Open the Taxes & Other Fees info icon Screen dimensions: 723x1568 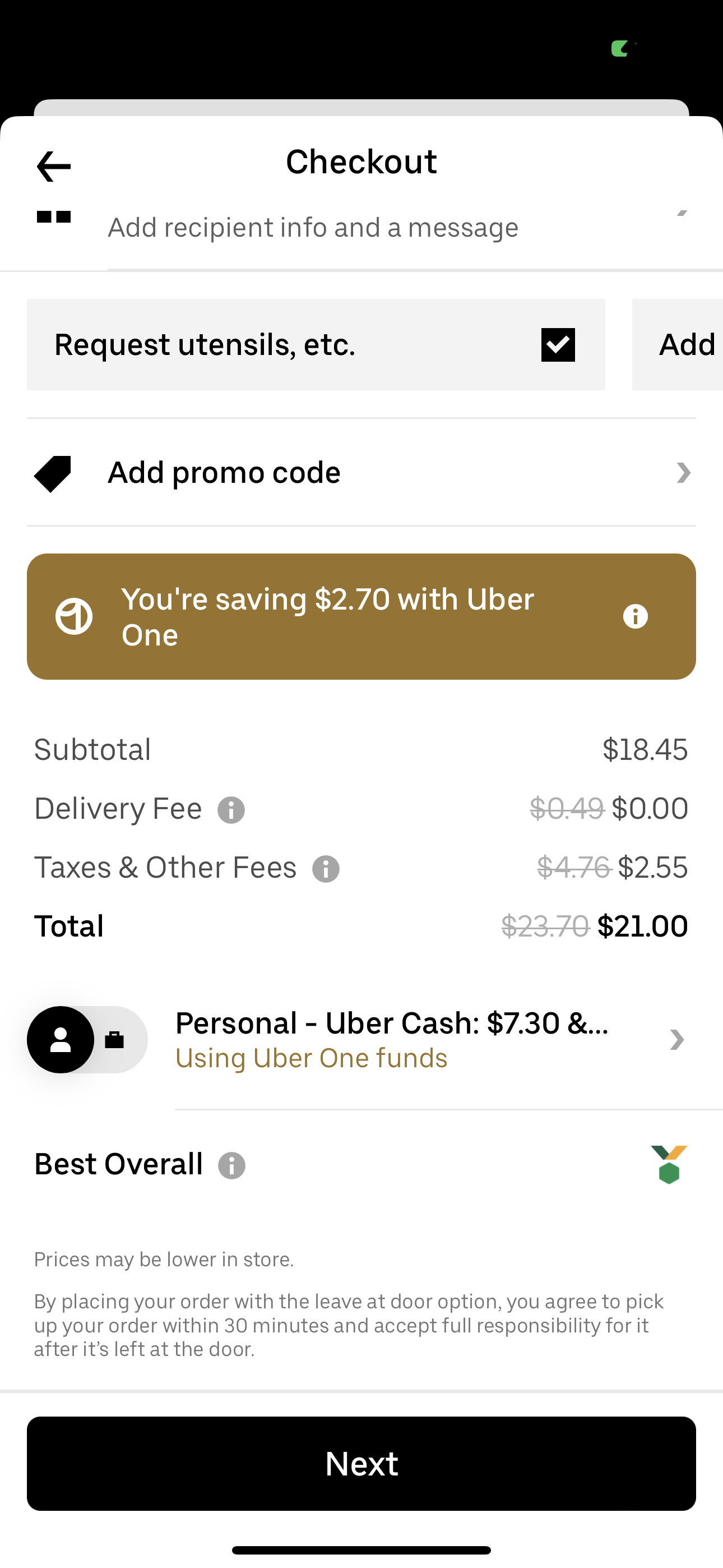[x=326, y=868]
